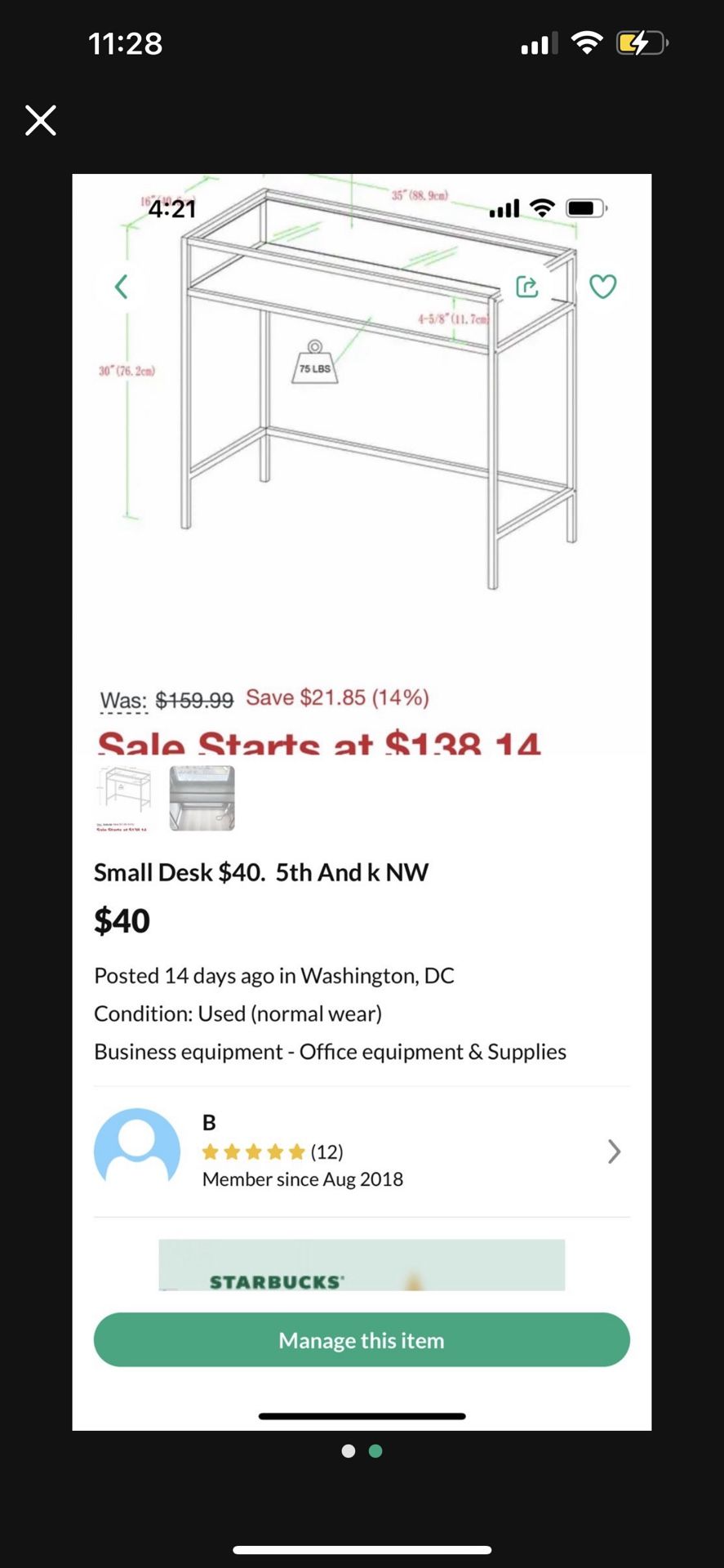The width and height of the screenshot is (724, 1568).
Task: Toggle the favorite heart off for this item
Action: pos(602,287)
